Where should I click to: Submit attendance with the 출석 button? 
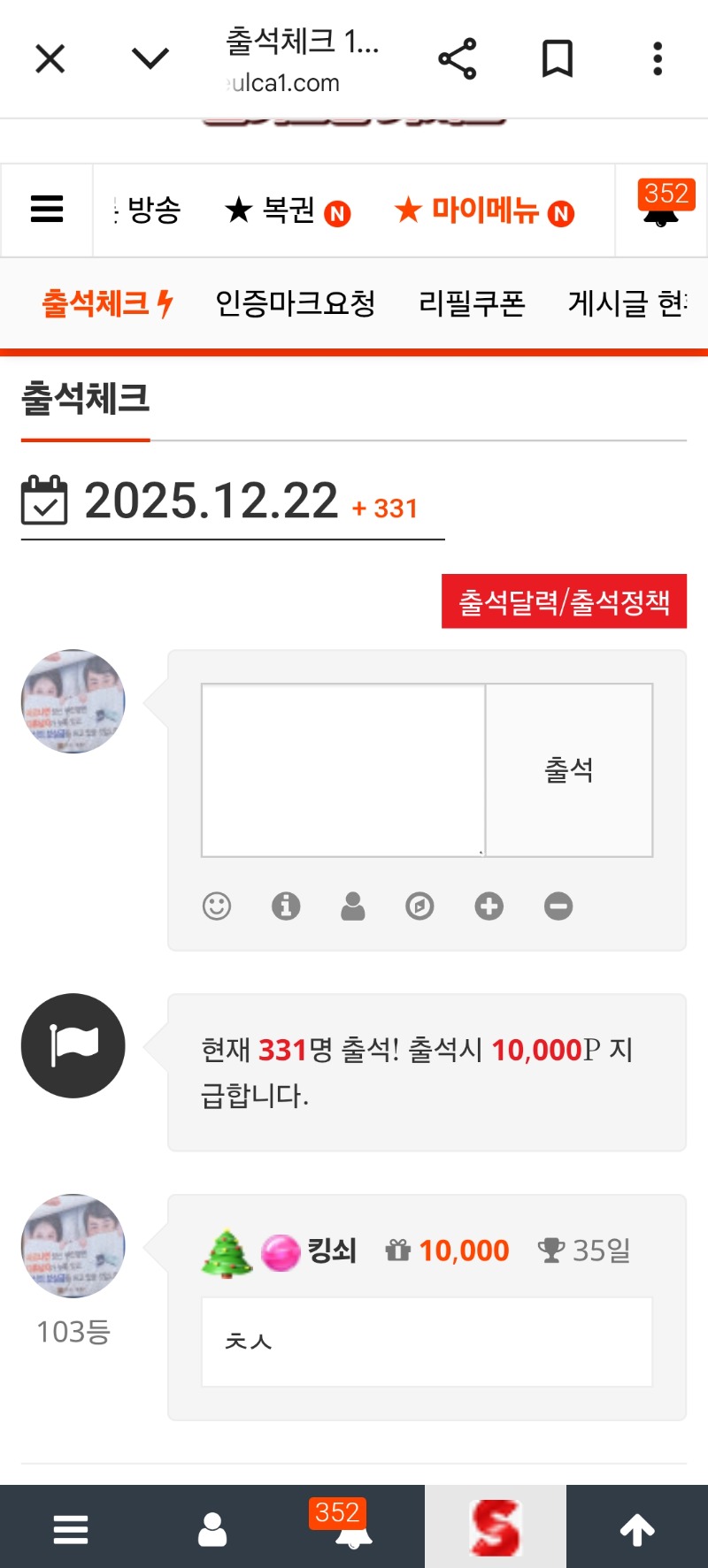(569, 769)
